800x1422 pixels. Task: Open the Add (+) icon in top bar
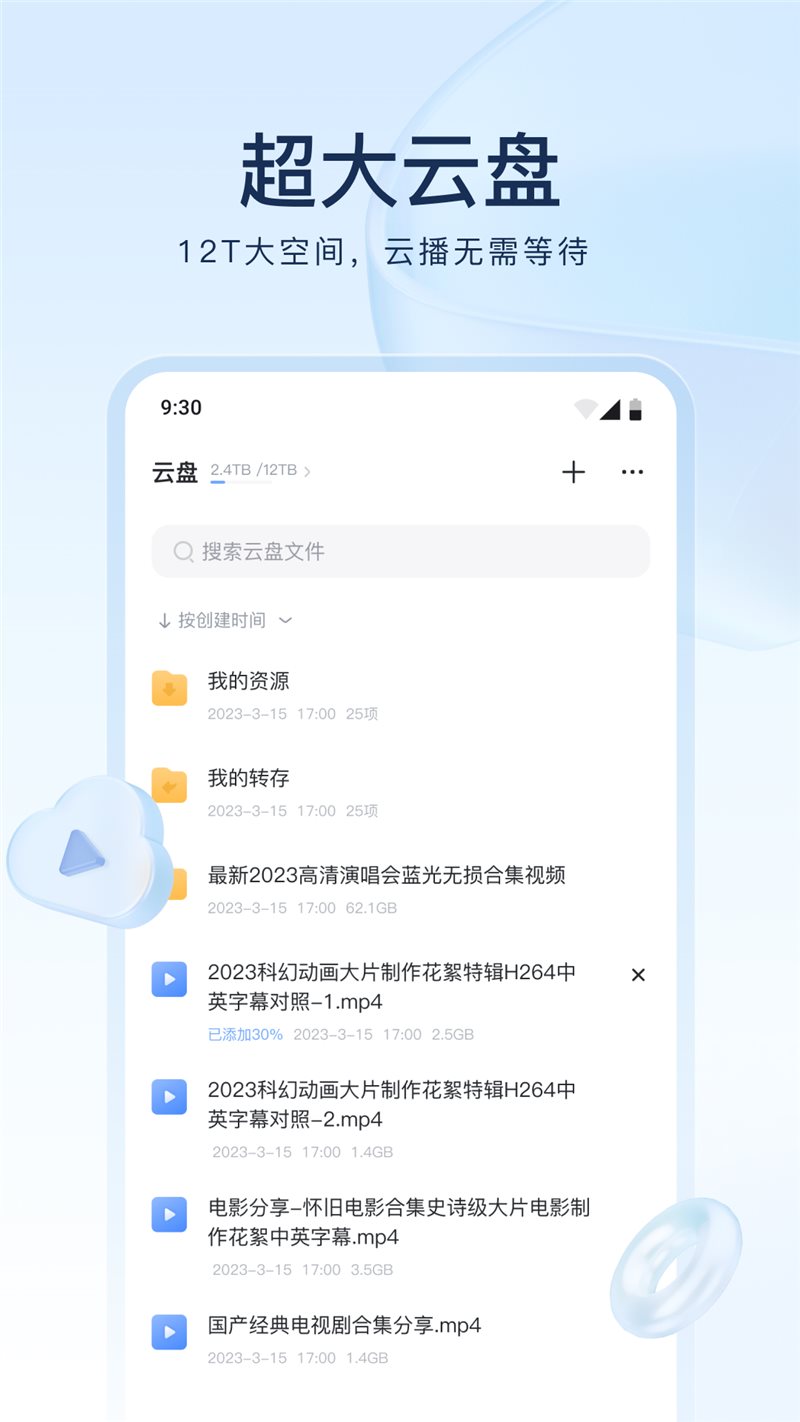pyautogui.click(x=574, y=472)
